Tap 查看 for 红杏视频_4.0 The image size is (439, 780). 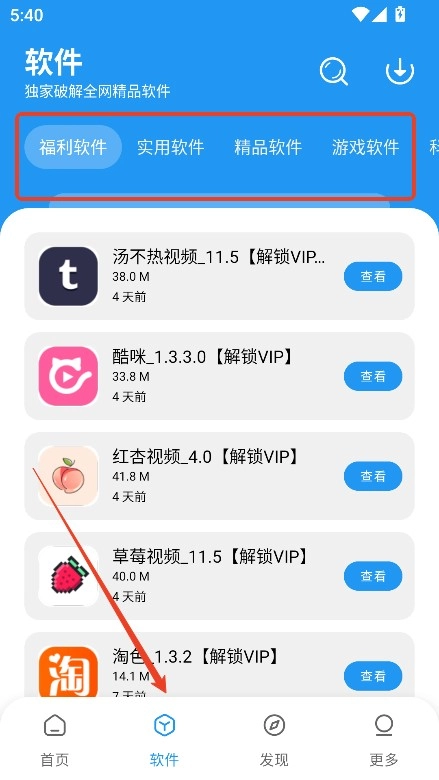click(373, 476)
